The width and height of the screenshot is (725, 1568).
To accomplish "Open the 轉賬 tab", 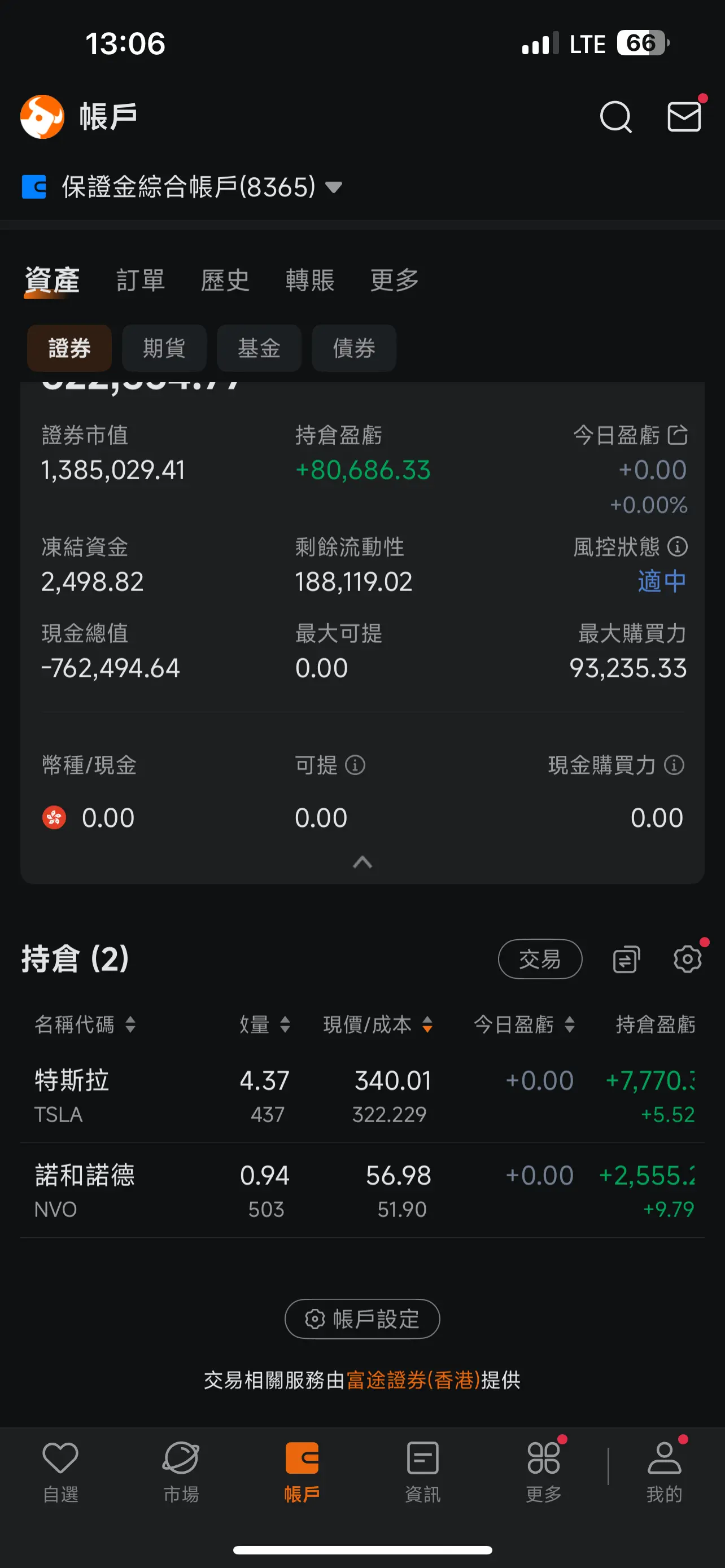I will (x=310, y=281).
